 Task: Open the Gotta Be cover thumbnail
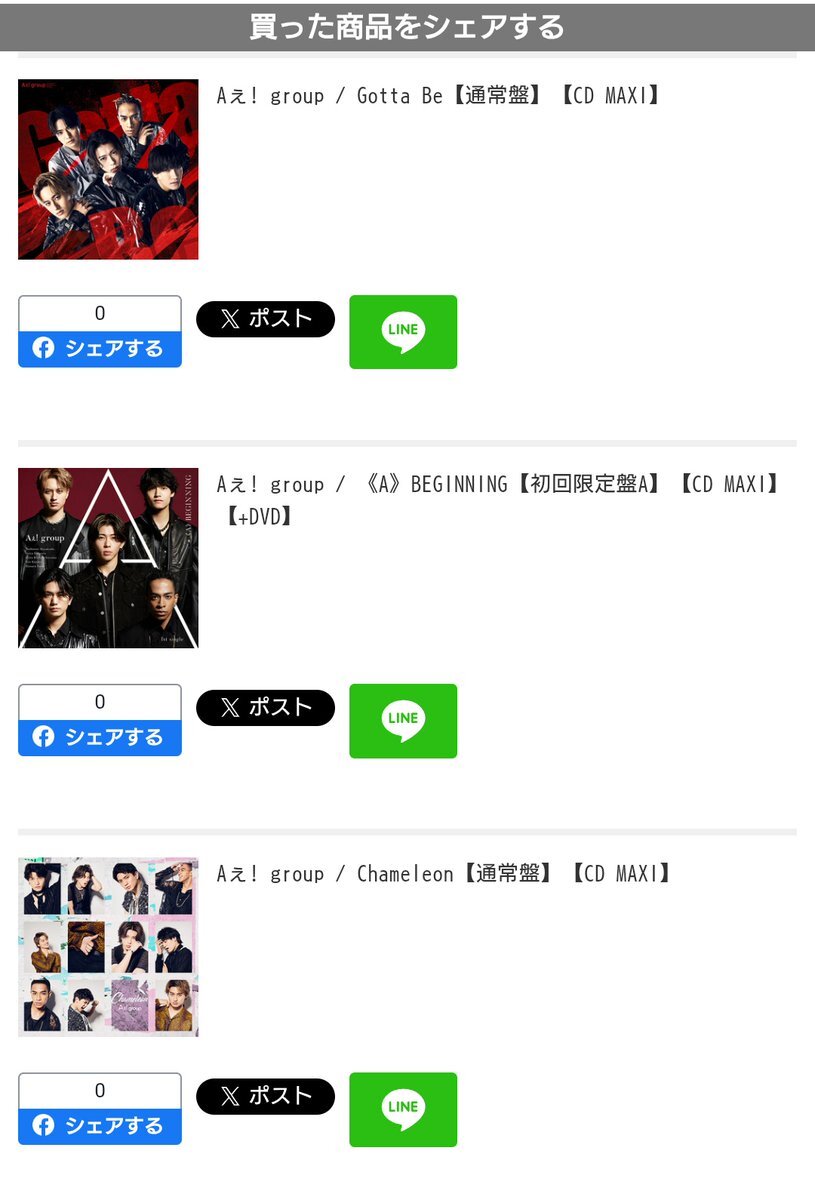(108, 169)
